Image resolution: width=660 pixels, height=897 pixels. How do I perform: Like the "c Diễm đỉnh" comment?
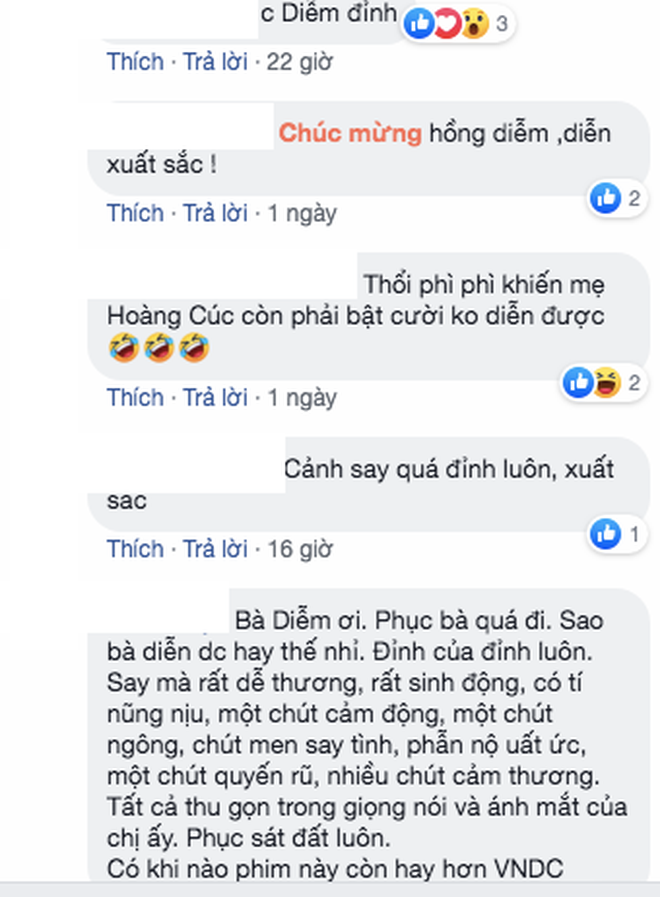[x=135, y=62]
